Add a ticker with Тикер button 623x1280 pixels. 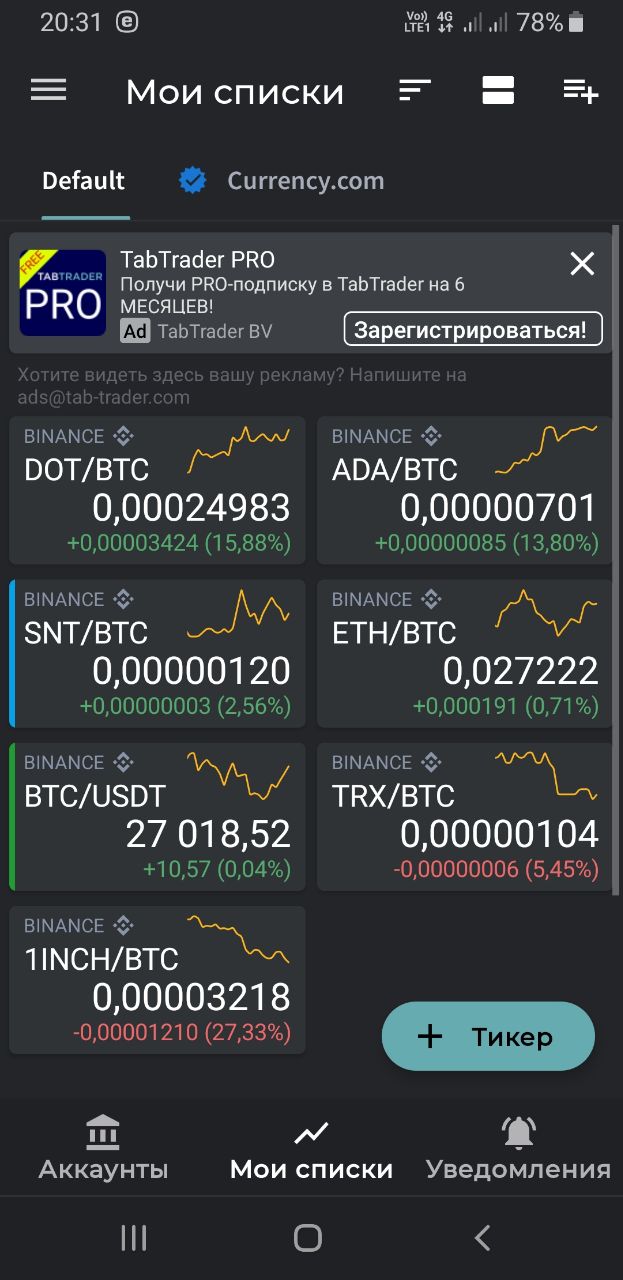coord(488,1037)
